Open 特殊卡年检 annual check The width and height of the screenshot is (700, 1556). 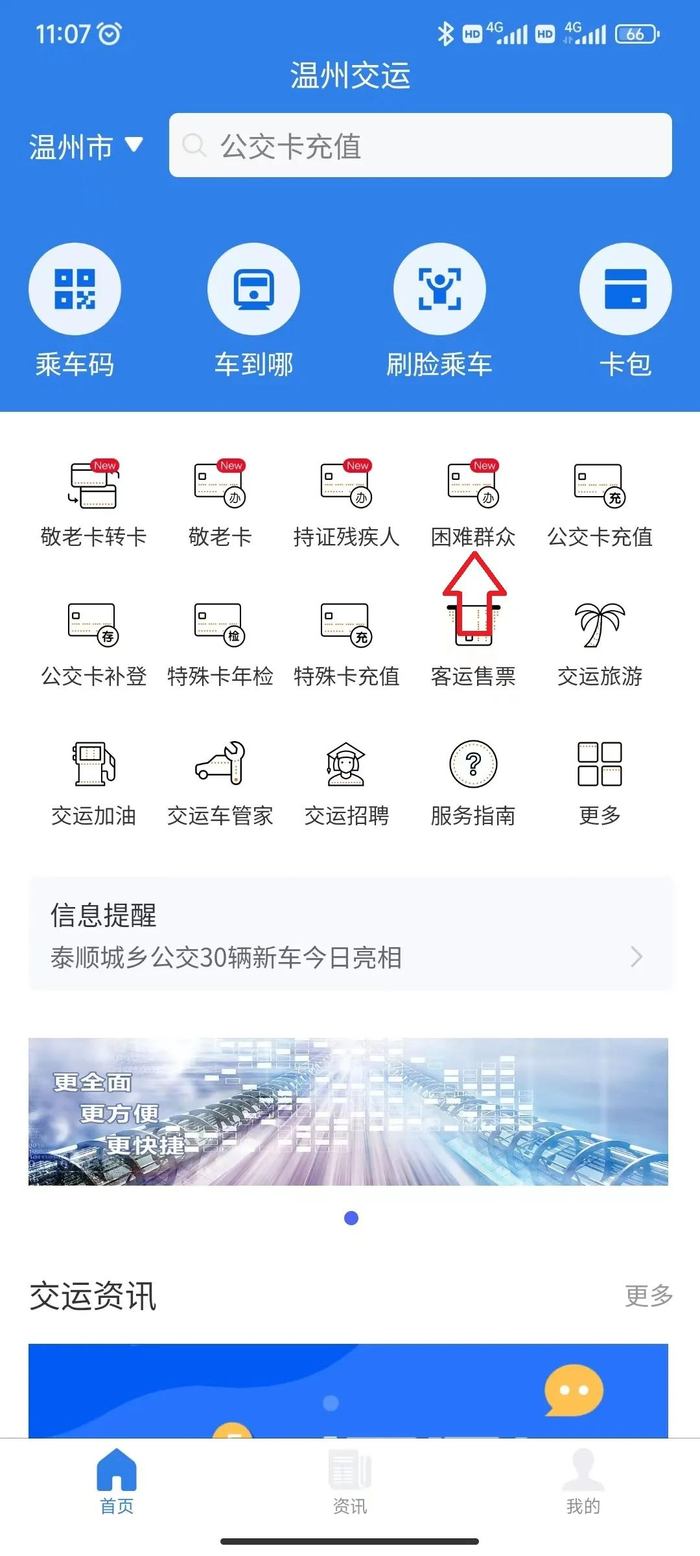click(220, 643)
